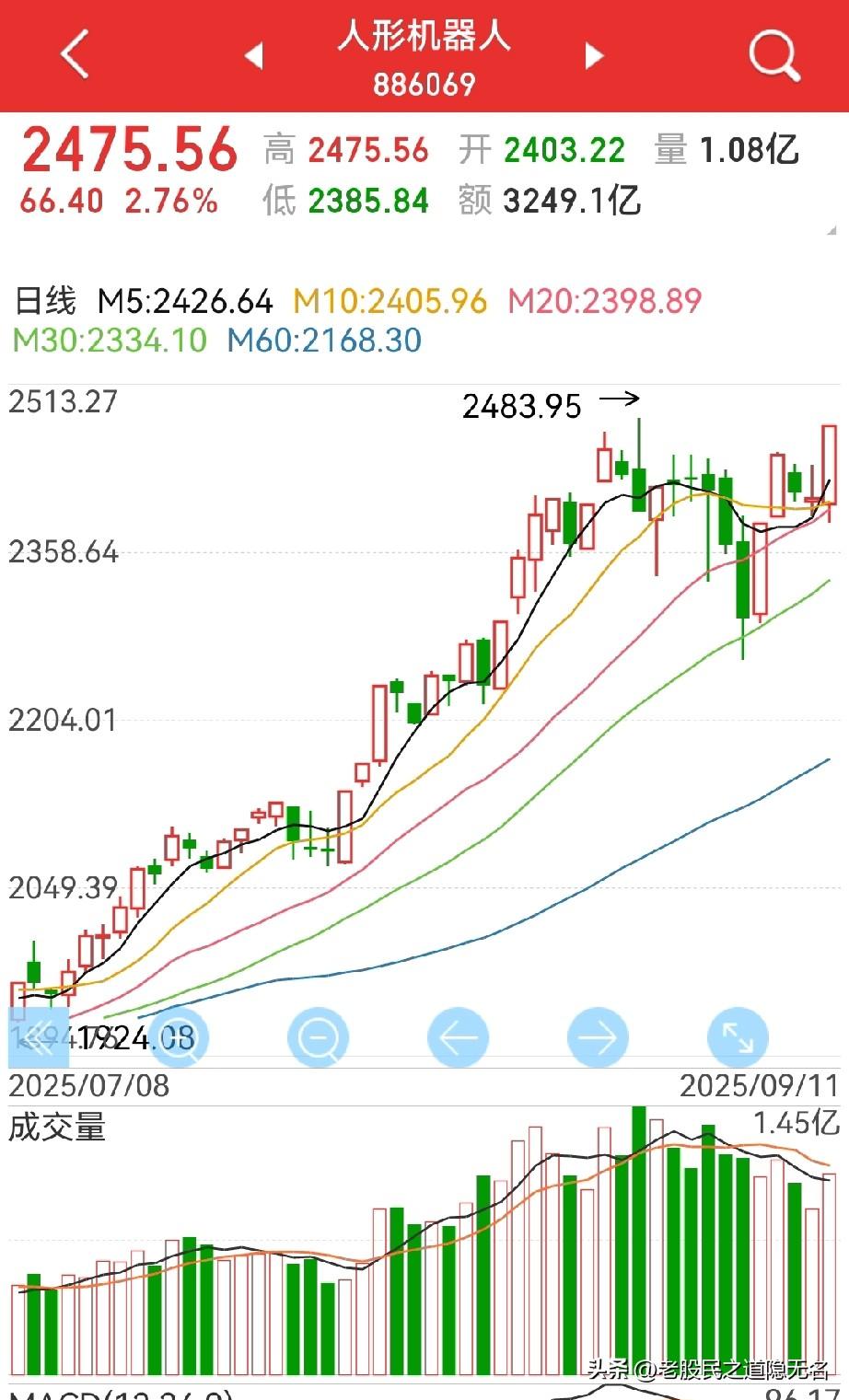Zoom in on the candlestick chart
Image resolution: width=849 pixels, height=1400 pixels.
(179, 1038)
